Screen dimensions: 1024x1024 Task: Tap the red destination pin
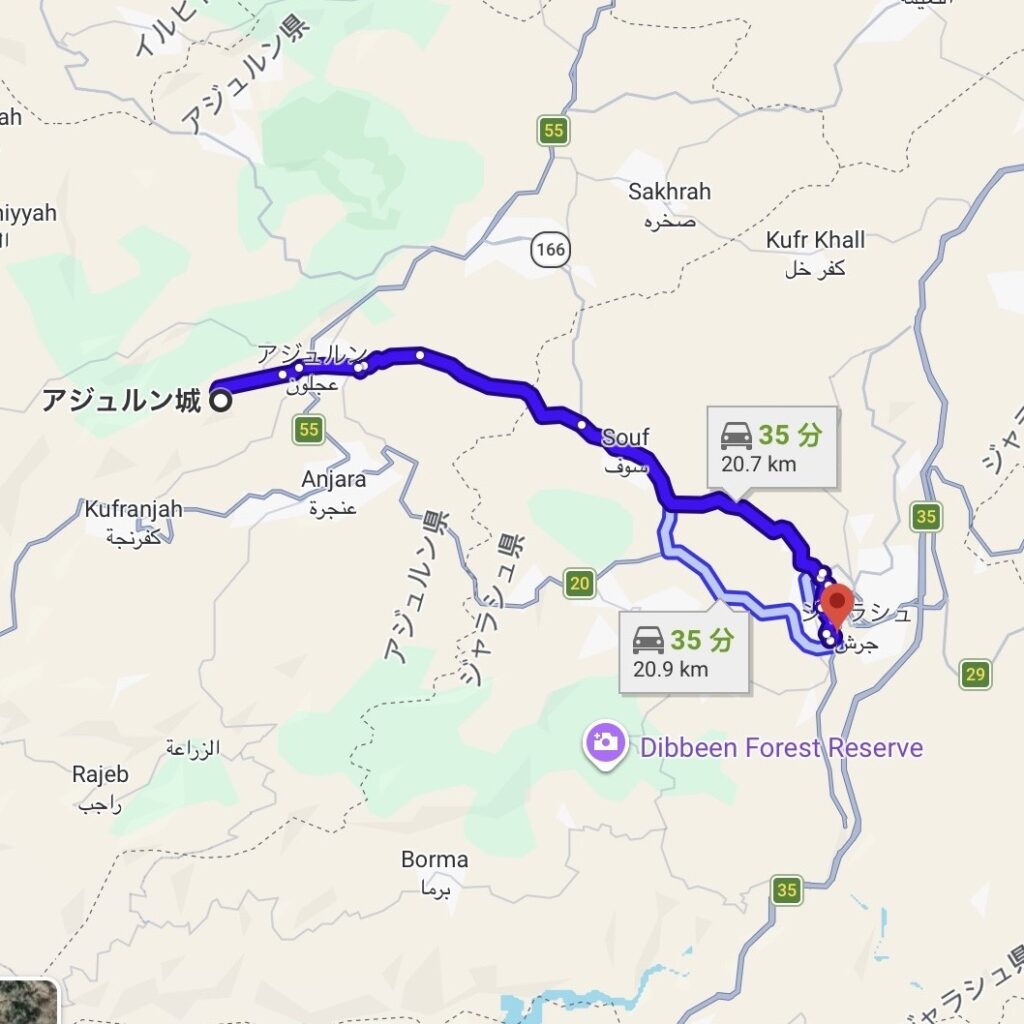836,603
